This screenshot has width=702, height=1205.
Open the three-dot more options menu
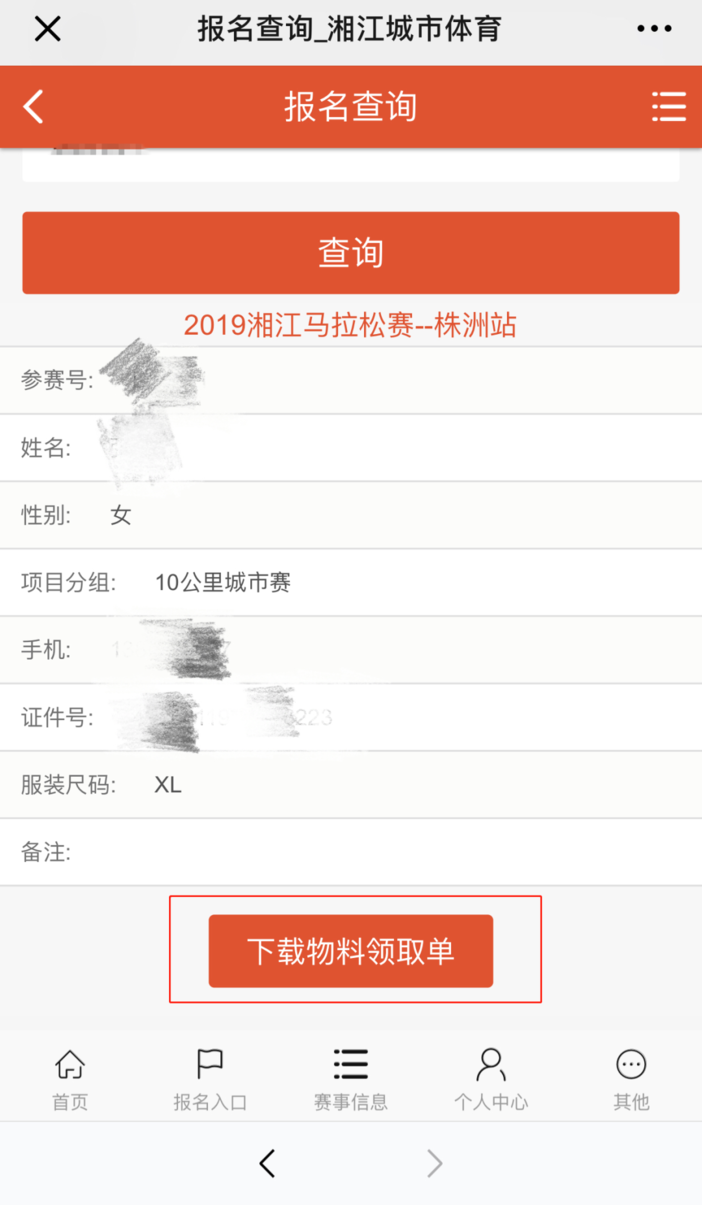(655, 30)
